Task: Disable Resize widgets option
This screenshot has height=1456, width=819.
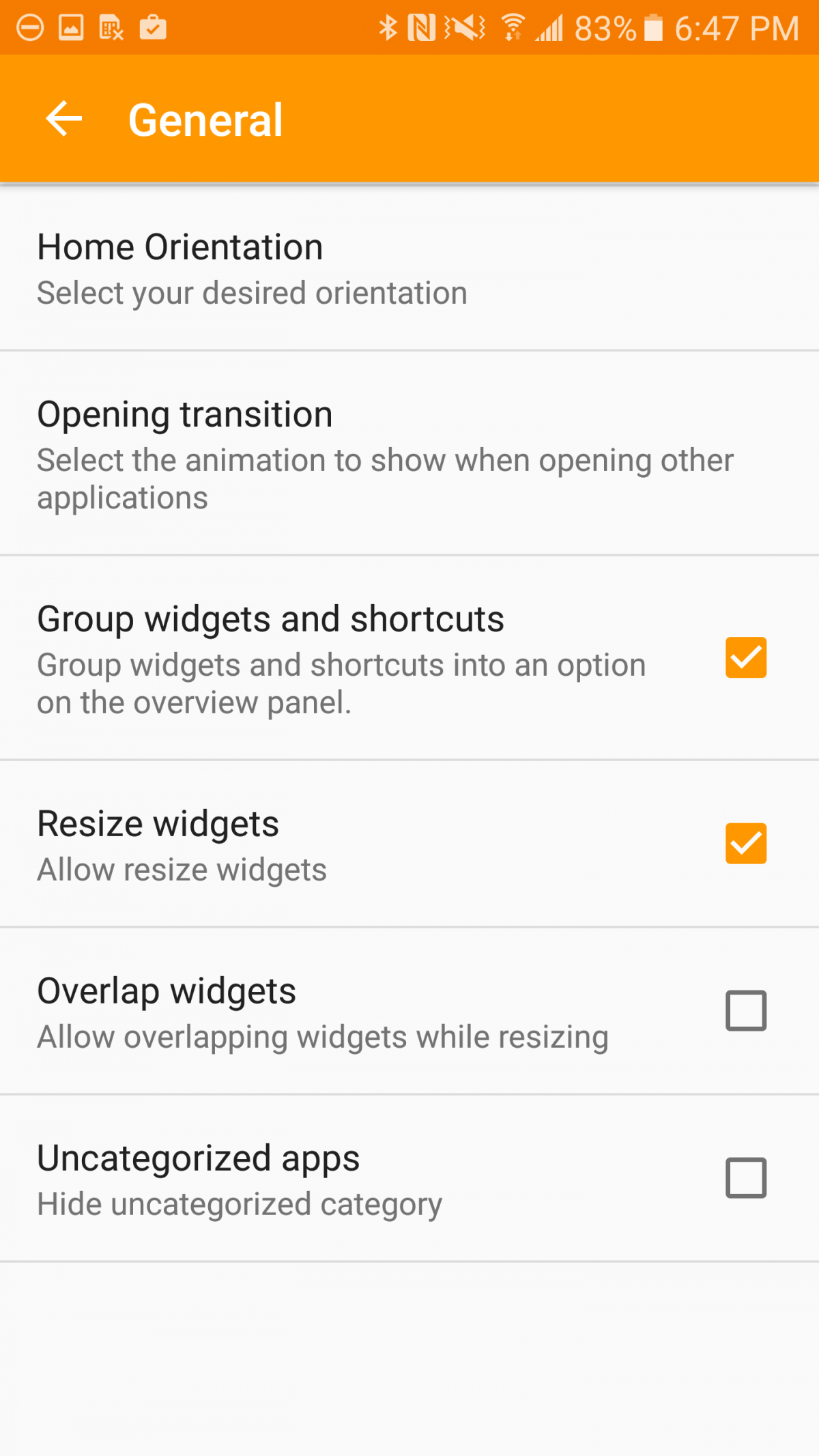Action: pyautogui.click(x=745, y=844)
